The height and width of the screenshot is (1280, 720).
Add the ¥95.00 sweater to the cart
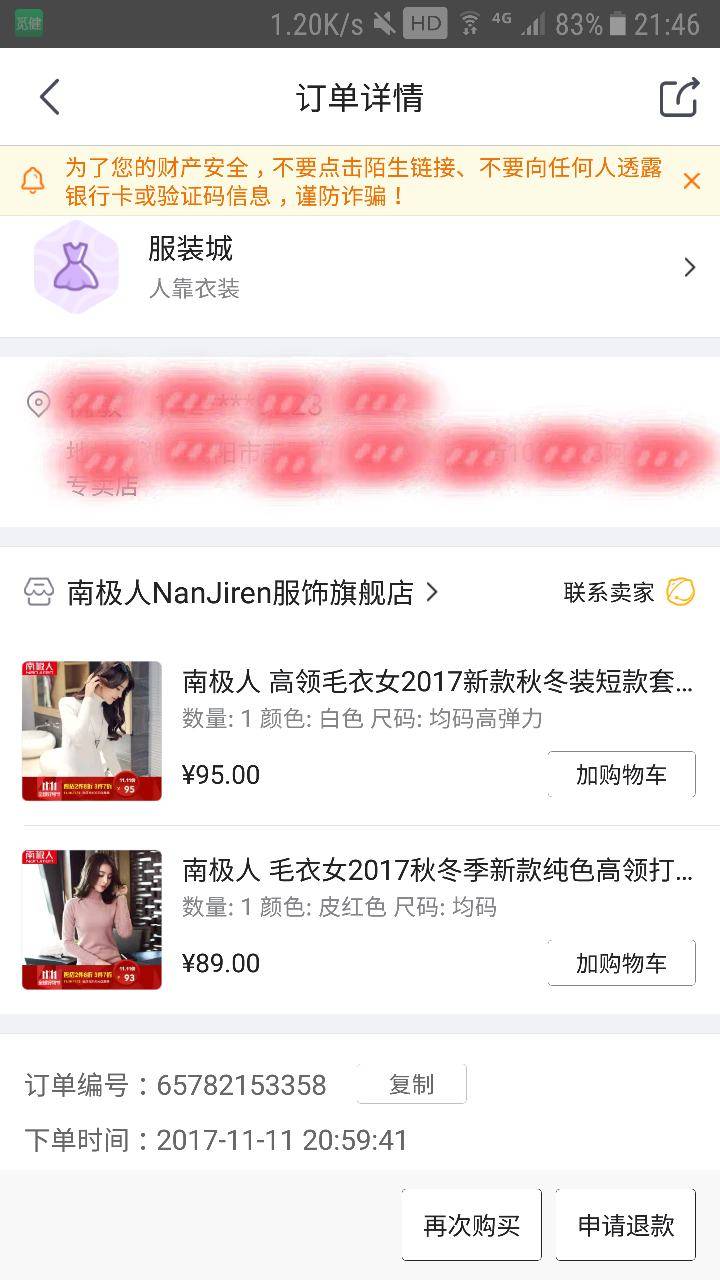point(621,775)
